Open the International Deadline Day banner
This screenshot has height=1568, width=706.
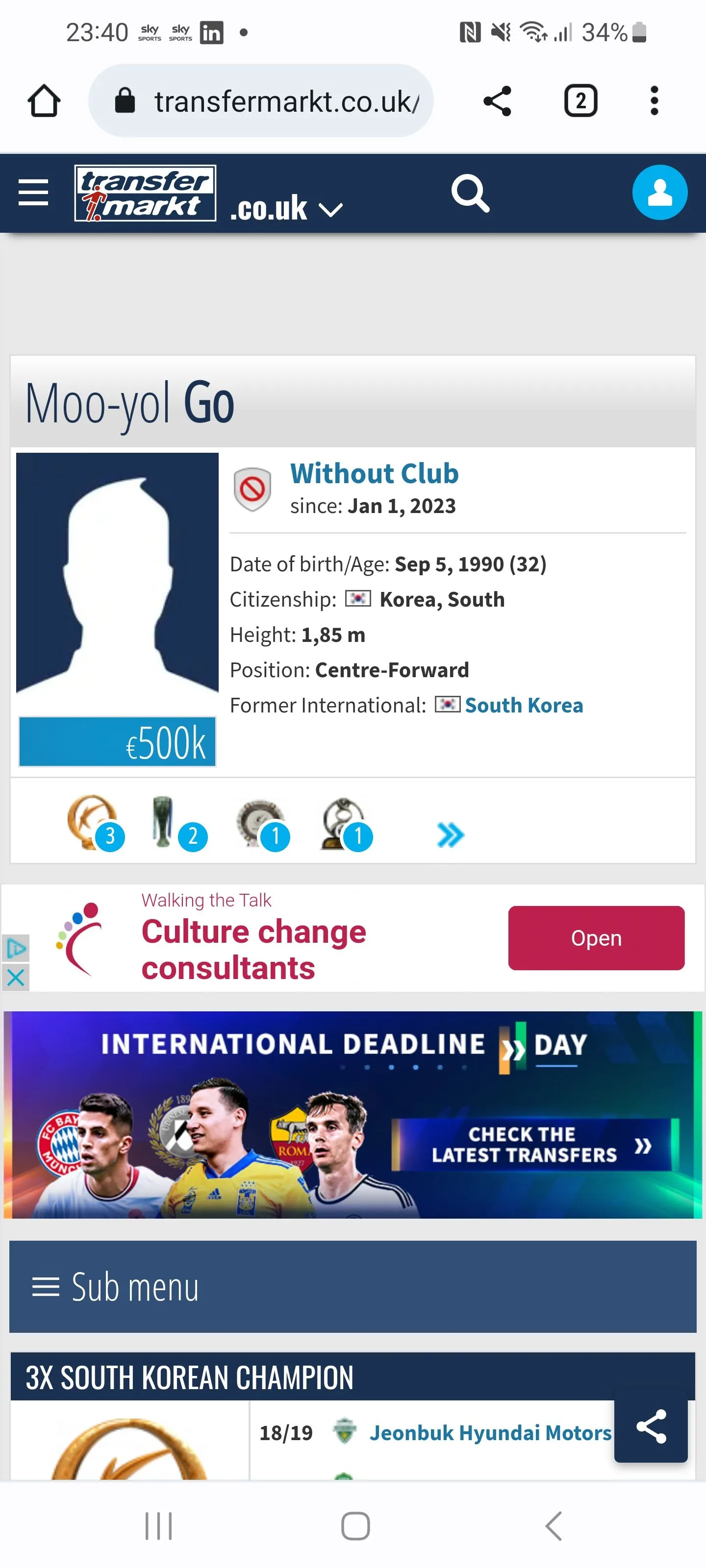353,1114
